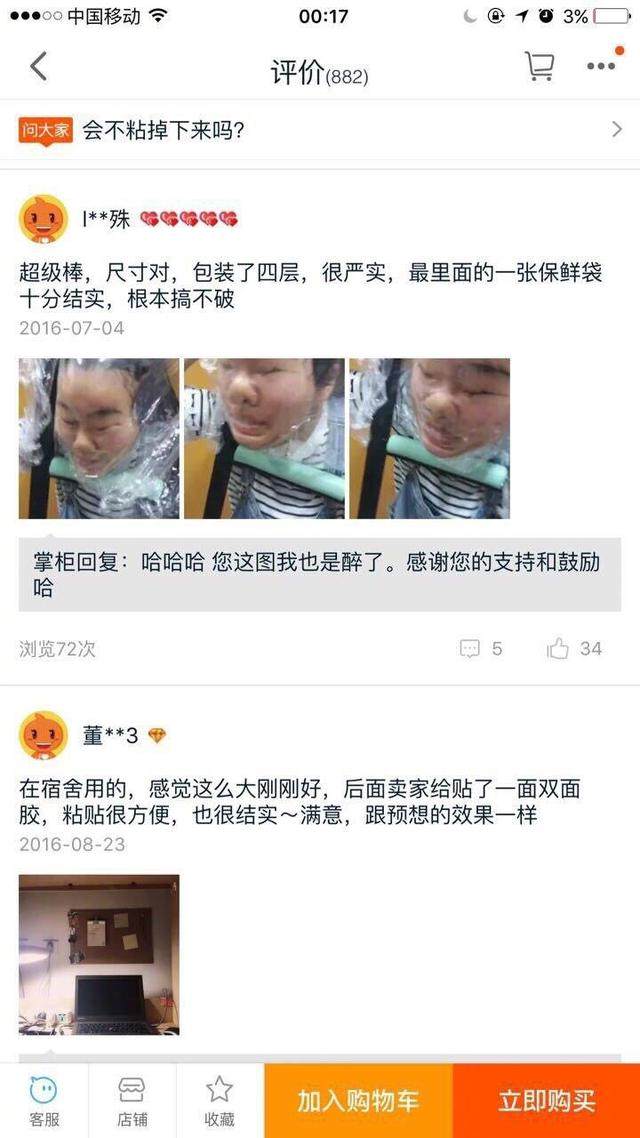
Task: Open the 问大家 question row
Action: pyautogui.click(x=320, y=130)
